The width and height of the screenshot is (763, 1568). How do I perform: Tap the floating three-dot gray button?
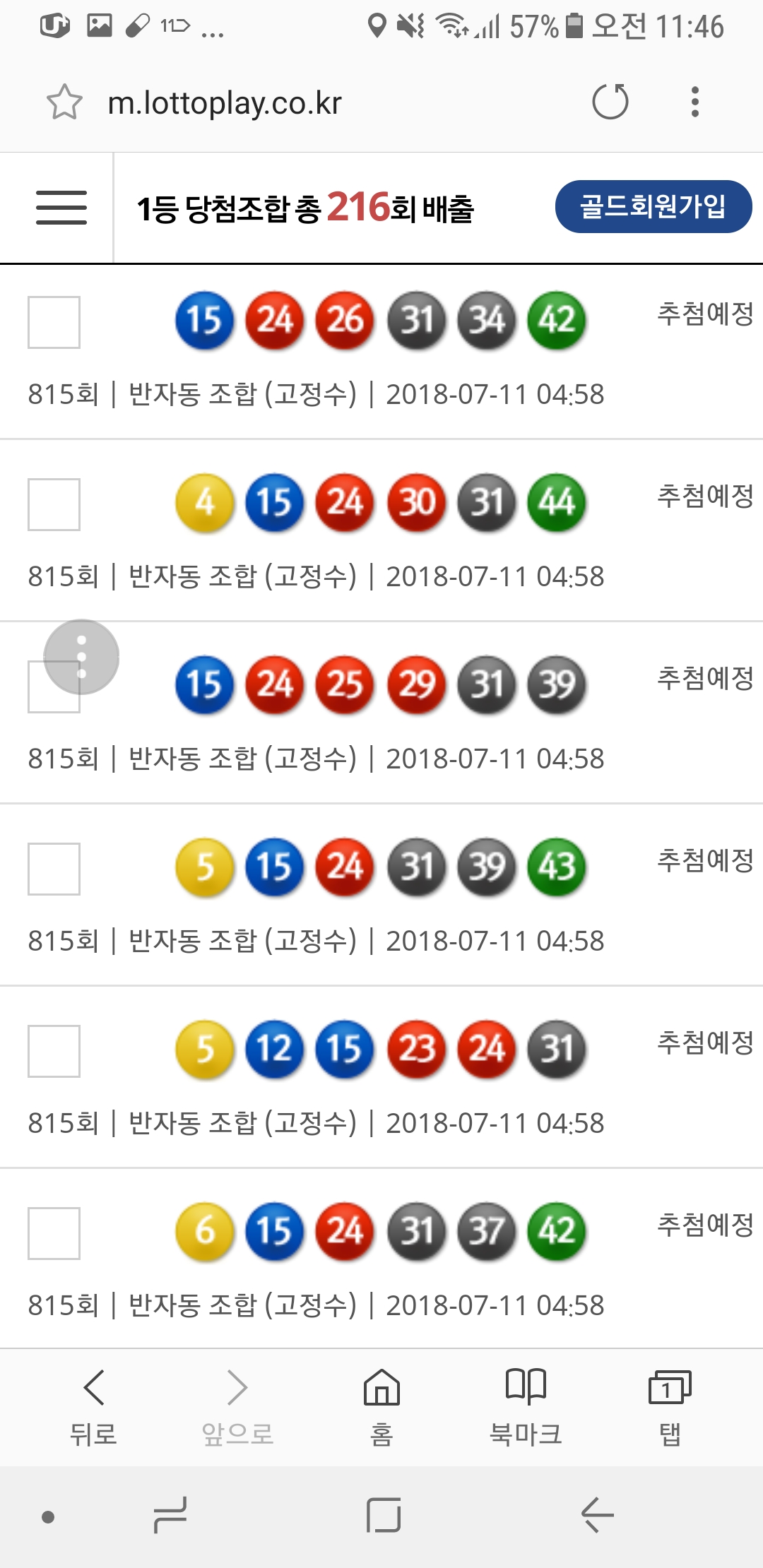pyautogui.click(x=81, y=657)
